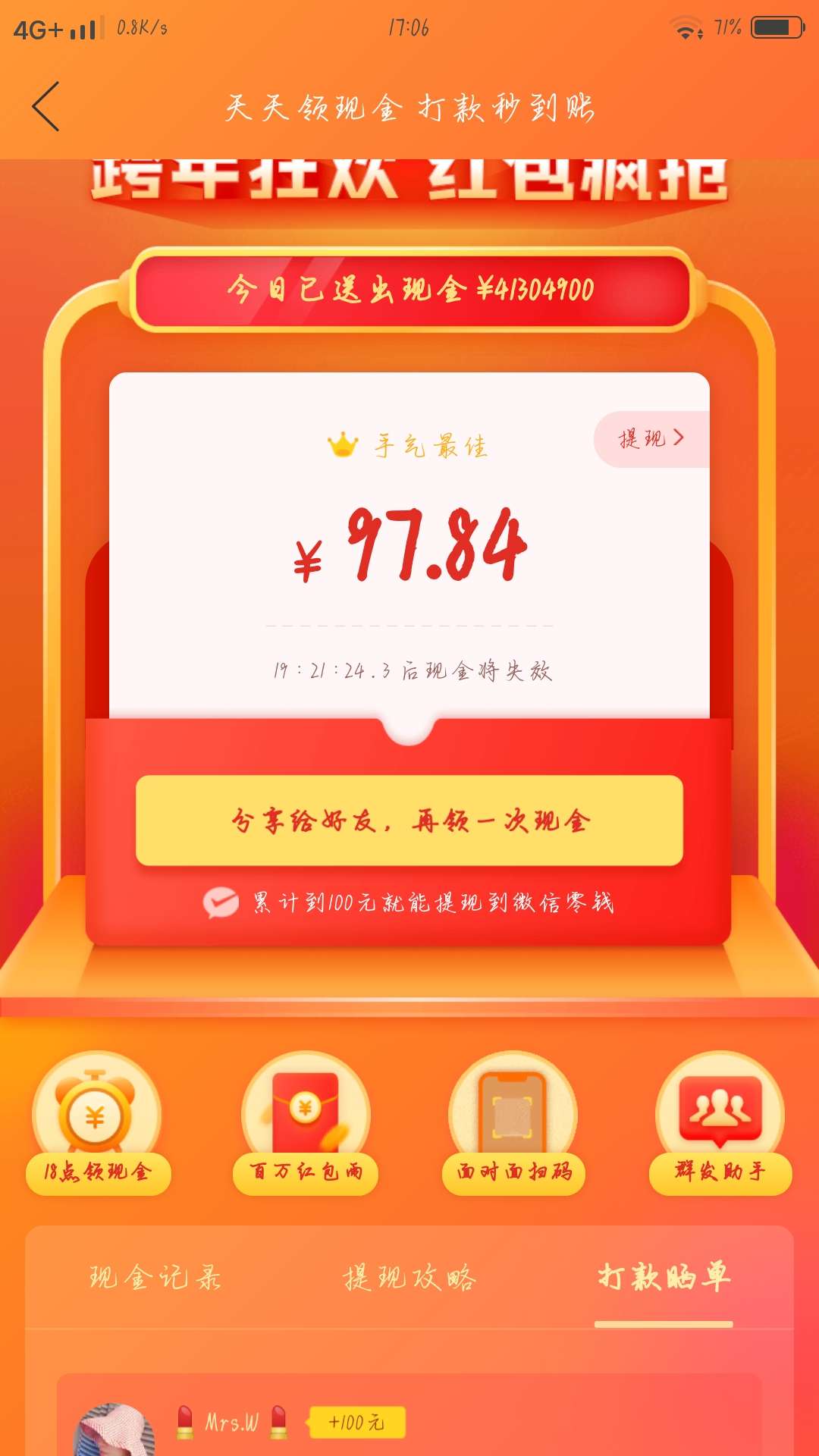Select the 打款晒单 tab
819x1456 pixels.
pos(664,1278)
